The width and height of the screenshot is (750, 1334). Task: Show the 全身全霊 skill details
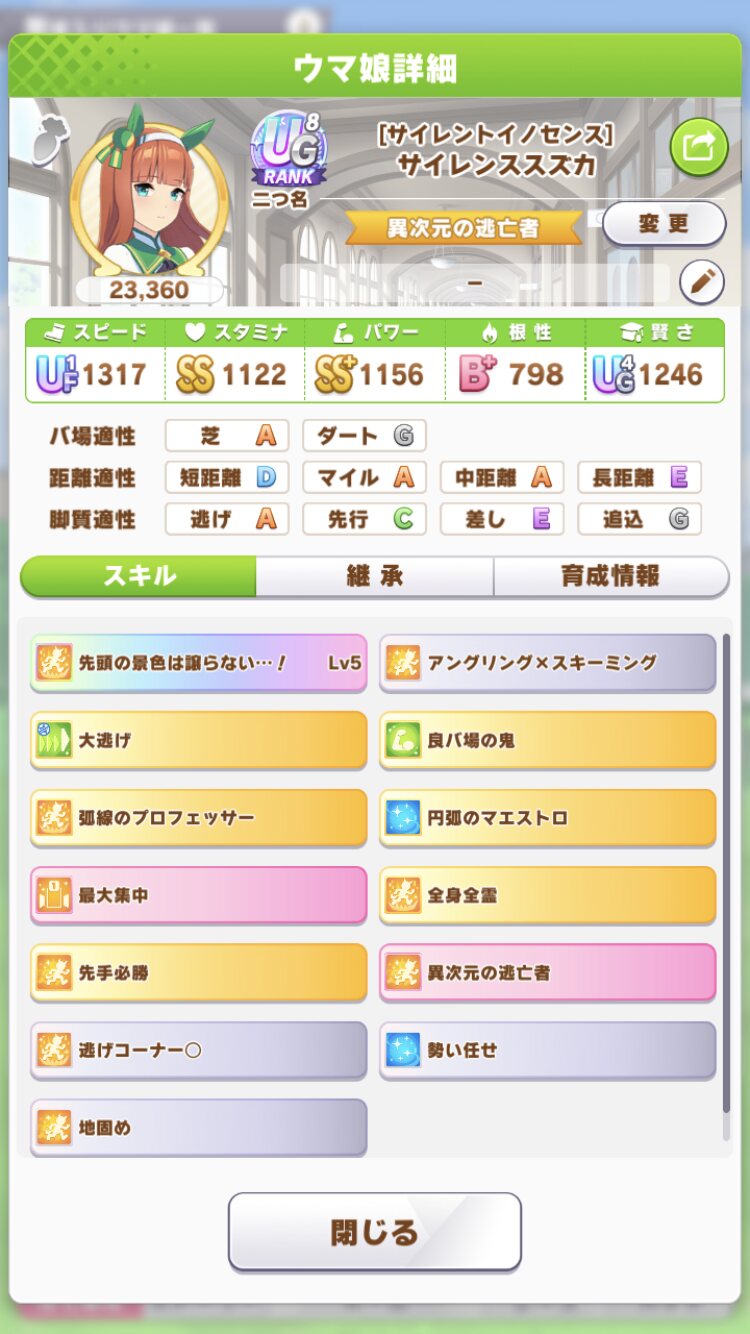click(547, 895)
